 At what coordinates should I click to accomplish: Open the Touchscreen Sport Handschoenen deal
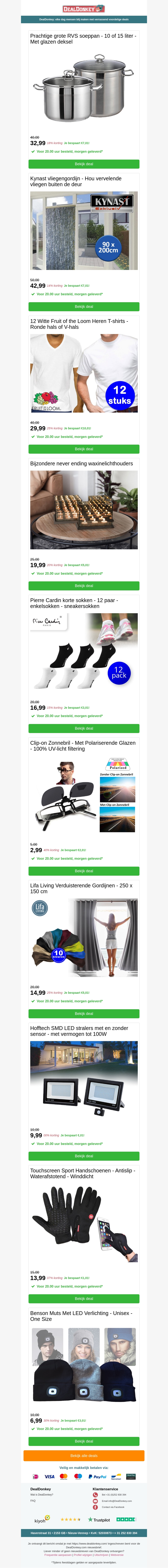point(84,1298)
